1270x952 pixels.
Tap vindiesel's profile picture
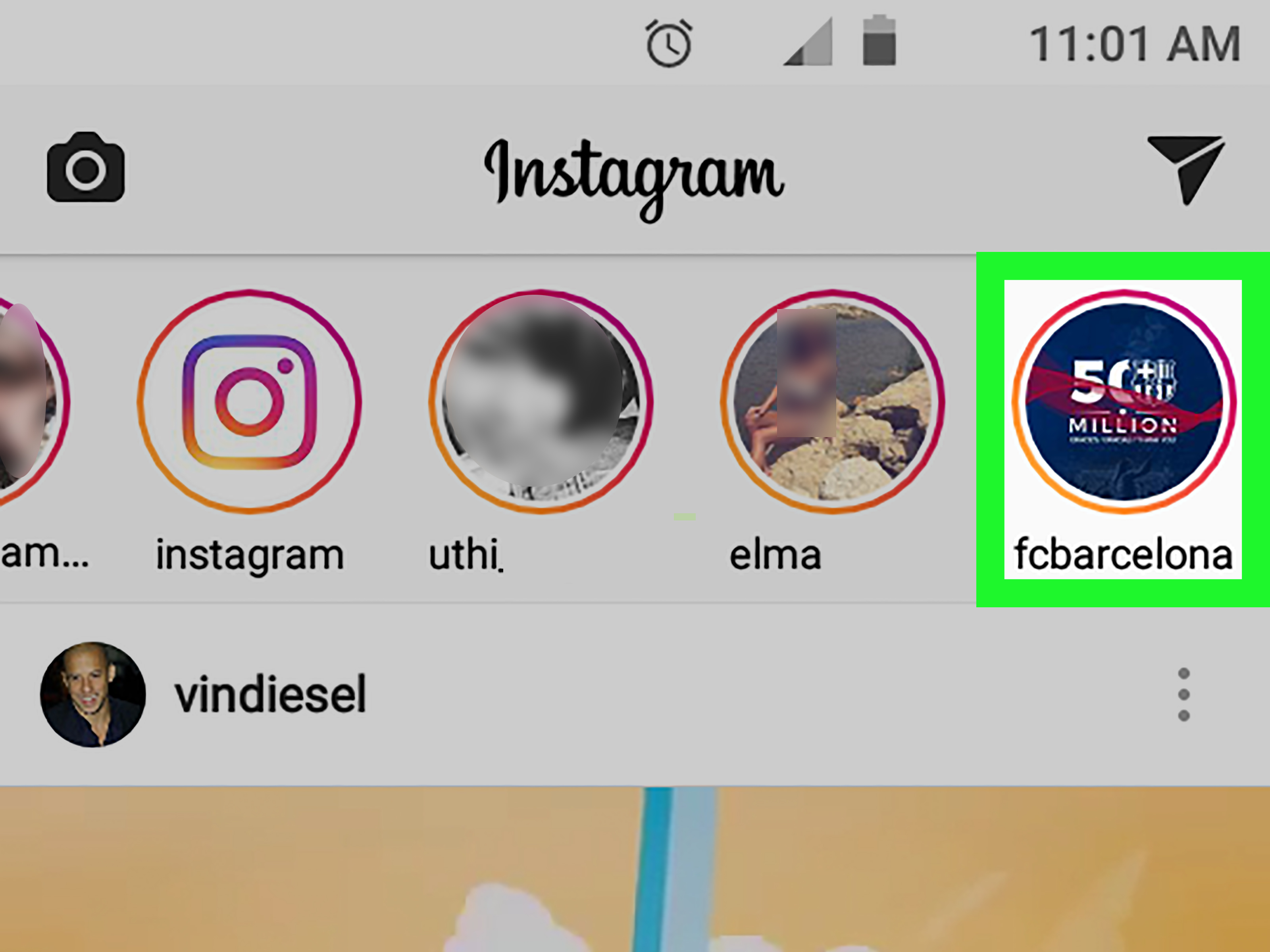click(93, 694)
